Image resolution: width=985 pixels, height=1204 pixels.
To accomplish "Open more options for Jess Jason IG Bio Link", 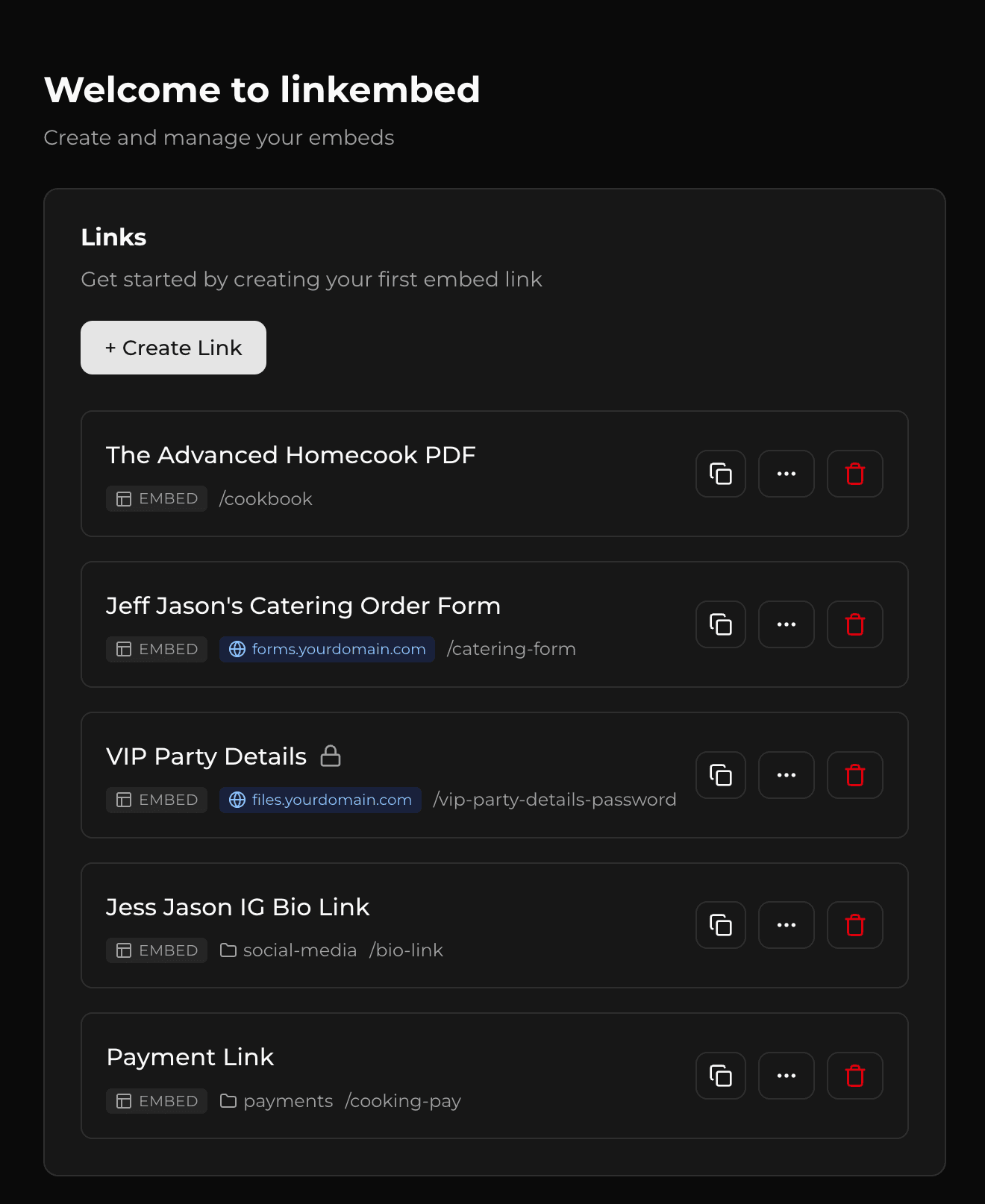I will tap(786, 924).
